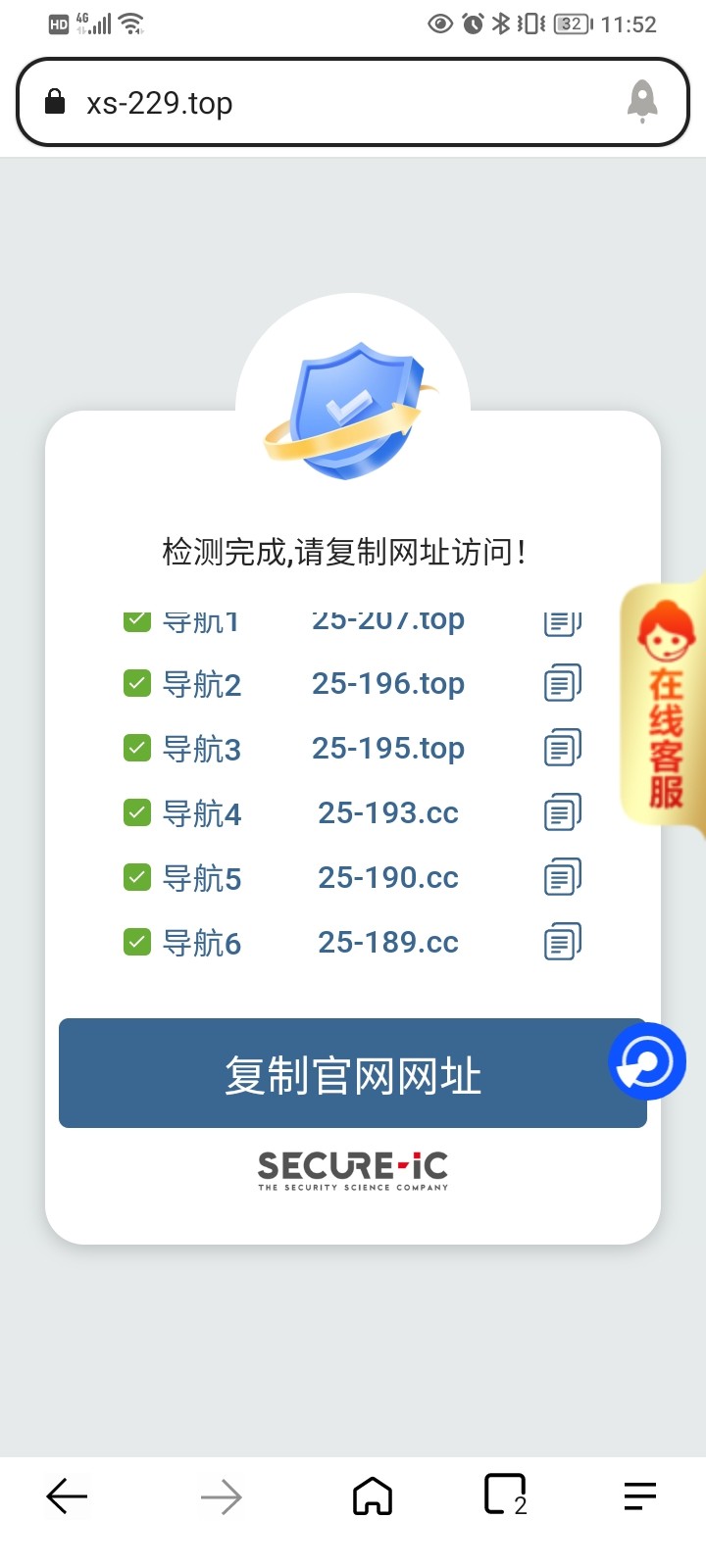Image resolution: width=706 pixels, height=1568 pixels.
Task: Open the browser home screen via home icon
Action: click(x=371, y=1495)
